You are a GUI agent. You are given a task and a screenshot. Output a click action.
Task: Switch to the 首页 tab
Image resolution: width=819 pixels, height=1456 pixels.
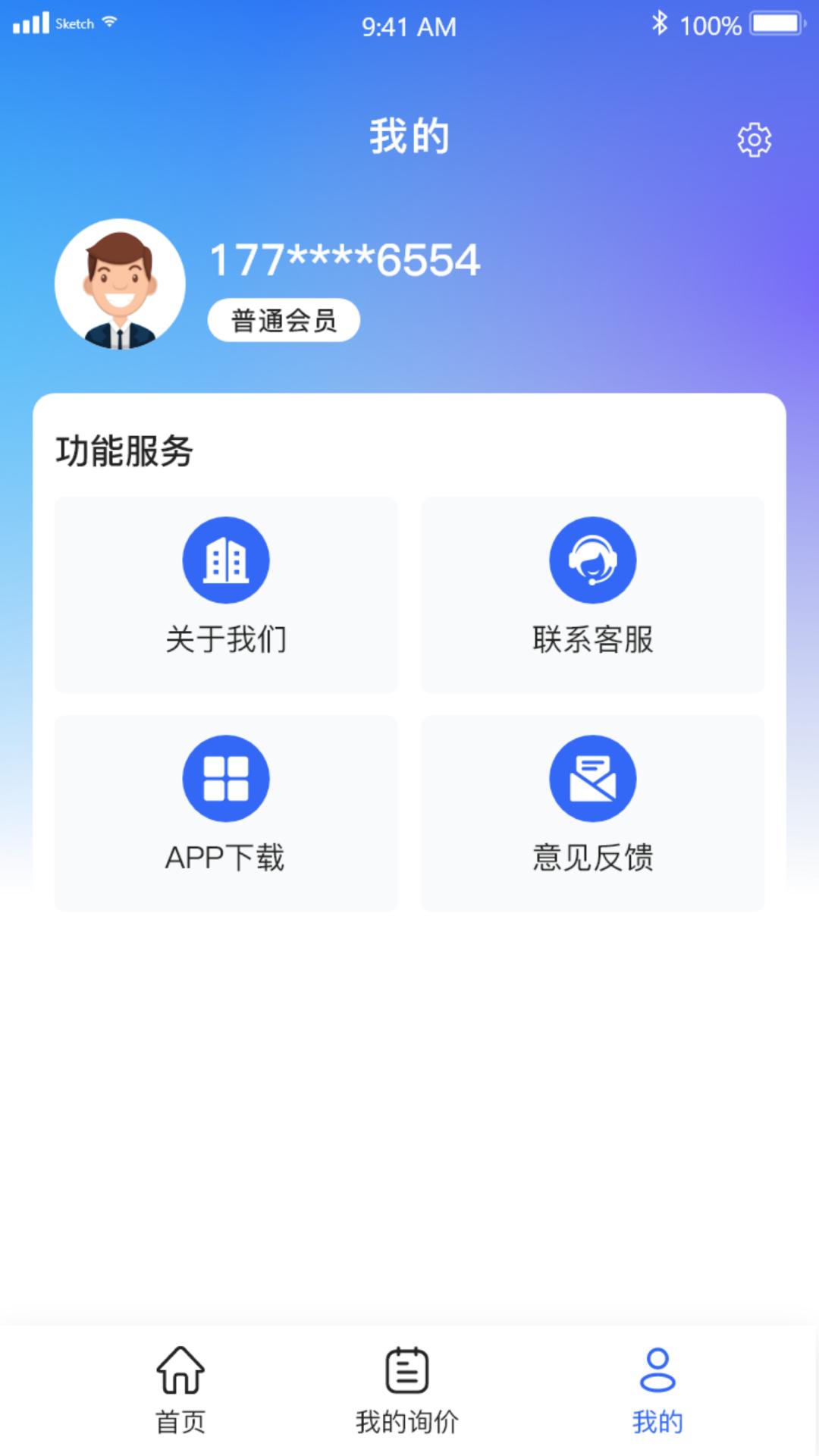[180, 1395]
